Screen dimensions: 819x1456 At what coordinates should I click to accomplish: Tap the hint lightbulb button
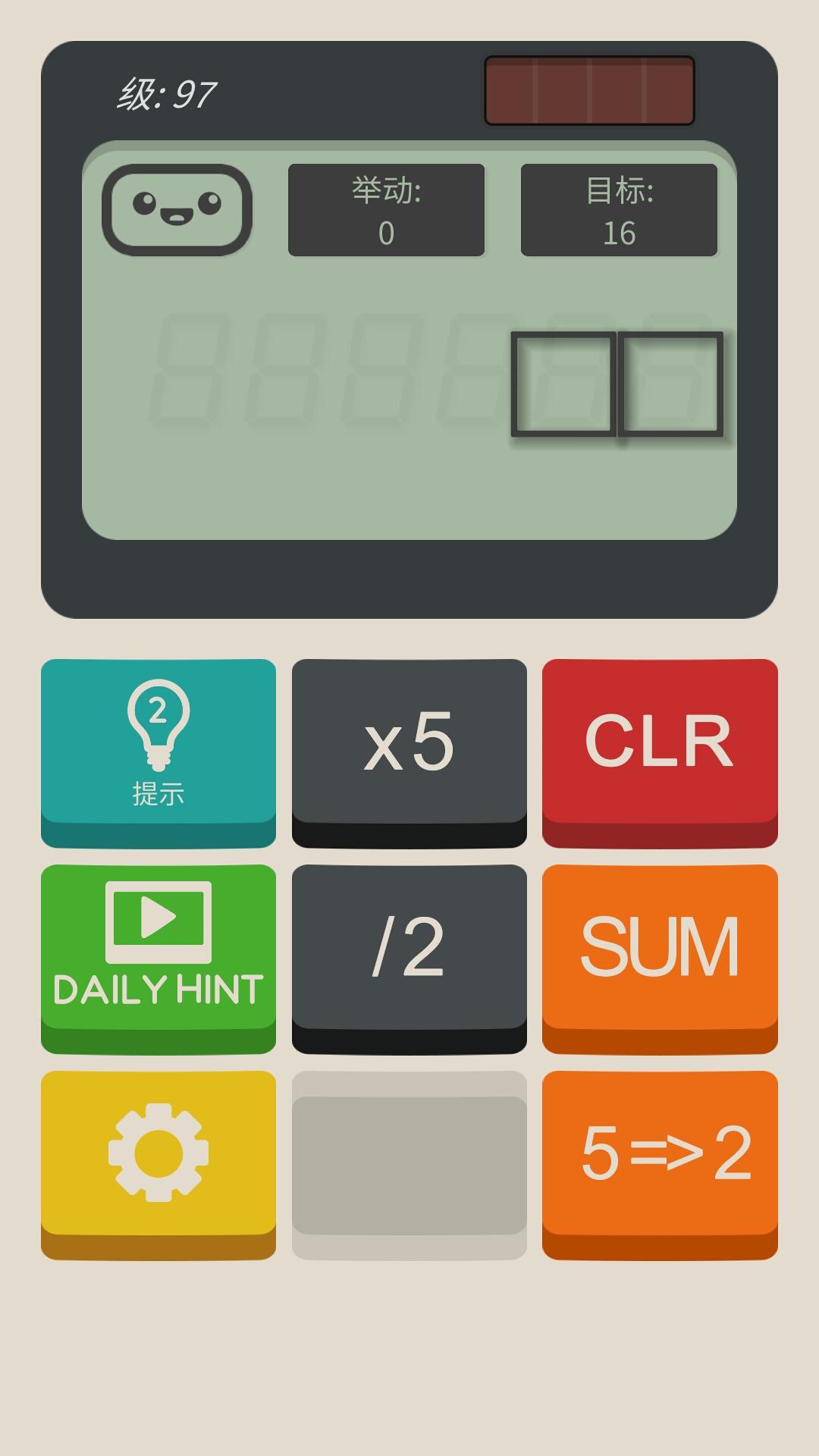158,752
